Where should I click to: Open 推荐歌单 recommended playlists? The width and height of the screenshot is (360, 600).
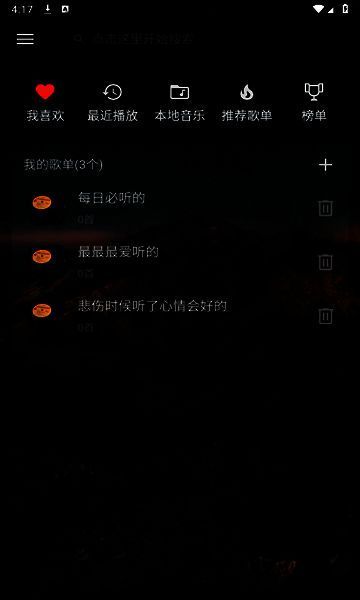pos(247,103)
